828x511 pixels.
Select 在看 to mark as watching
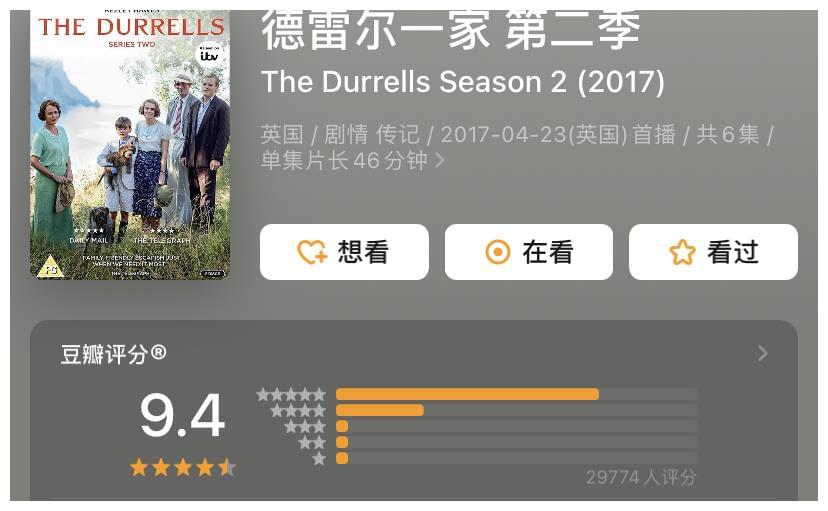click(528, 252)
